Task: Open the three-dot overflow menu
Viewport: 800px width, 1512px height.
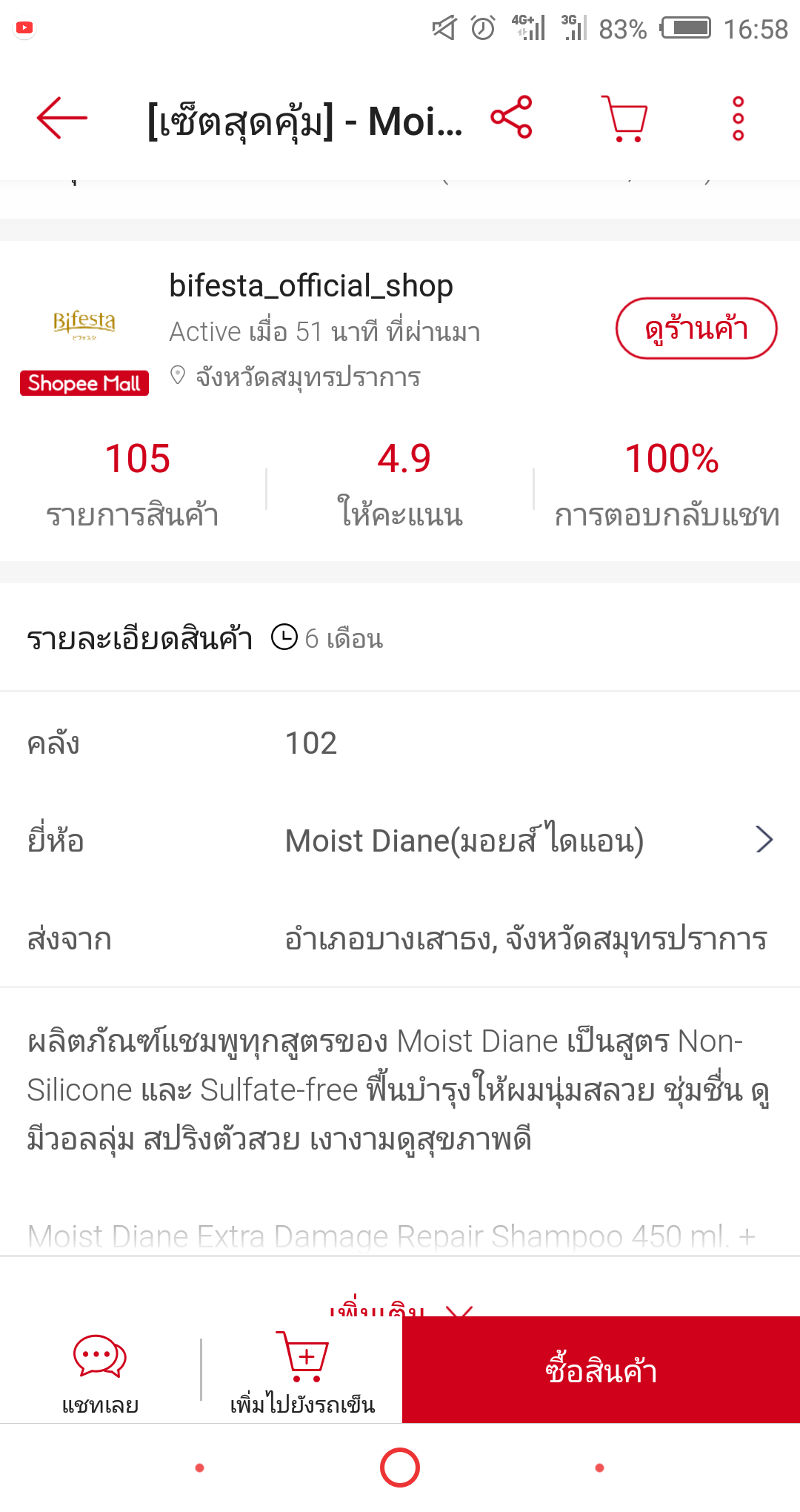Action: (738, 118)
